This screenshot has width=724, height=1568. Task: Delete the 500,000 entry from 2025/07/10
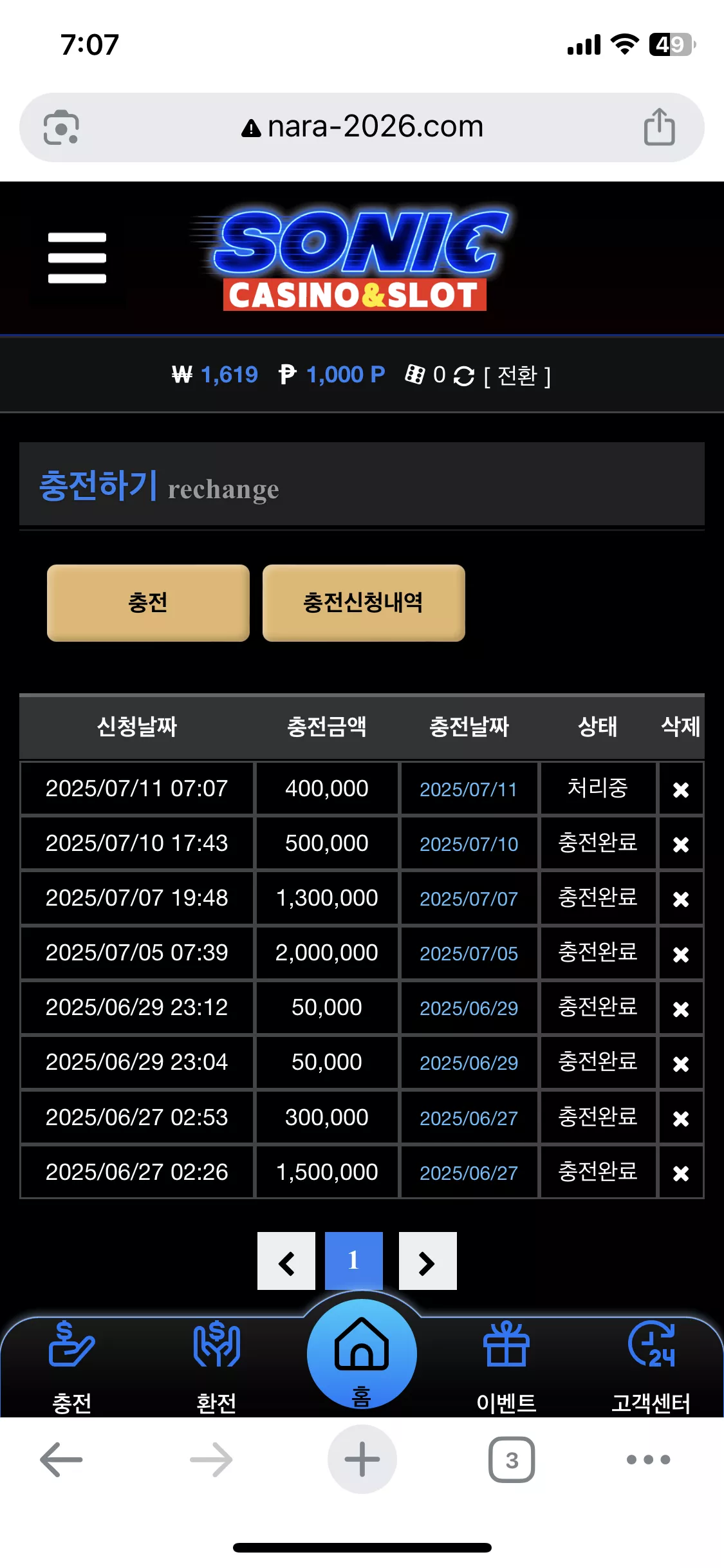[x=681, y=844]
